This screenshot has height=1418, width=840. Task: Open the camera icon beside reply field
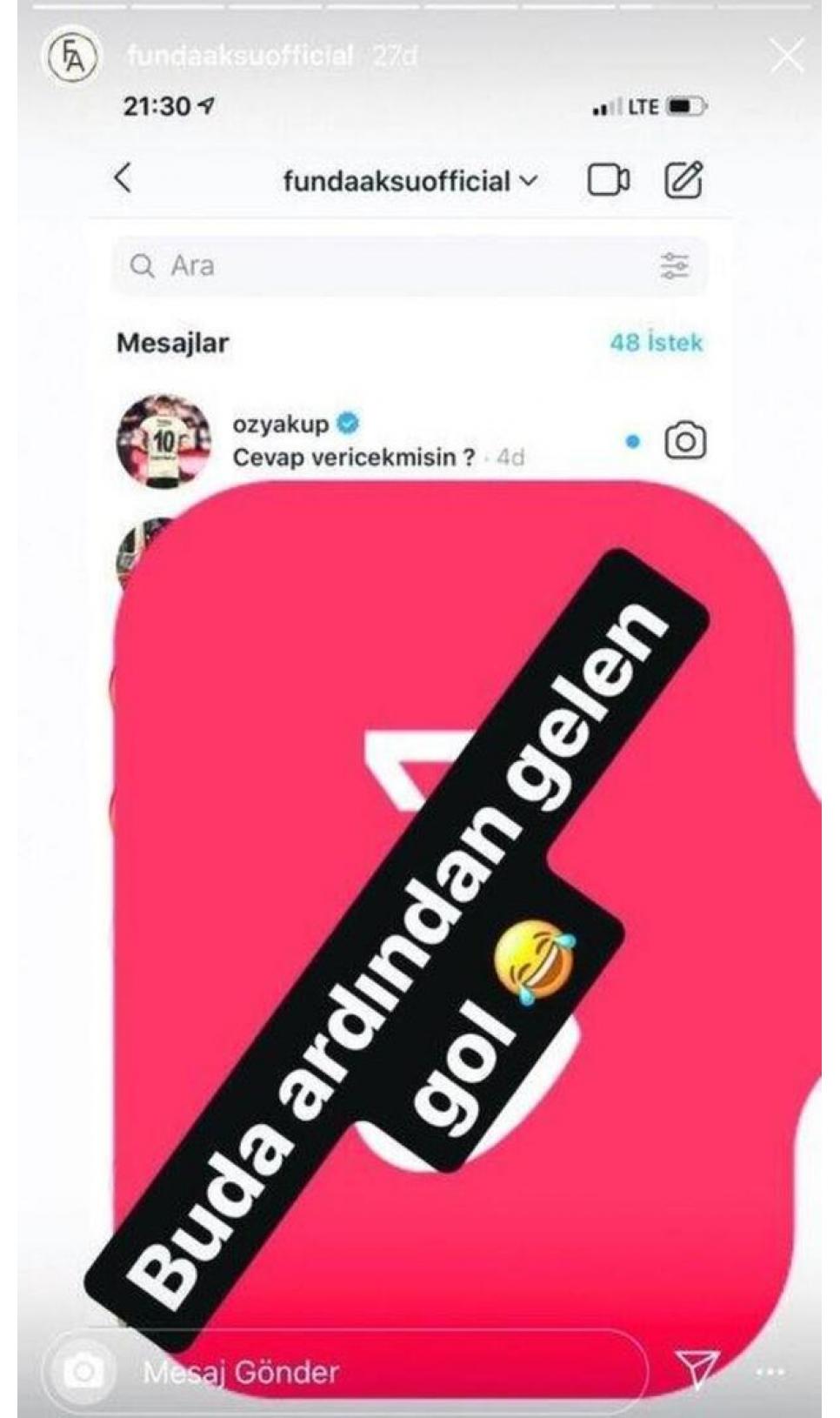click(83, 1373)
